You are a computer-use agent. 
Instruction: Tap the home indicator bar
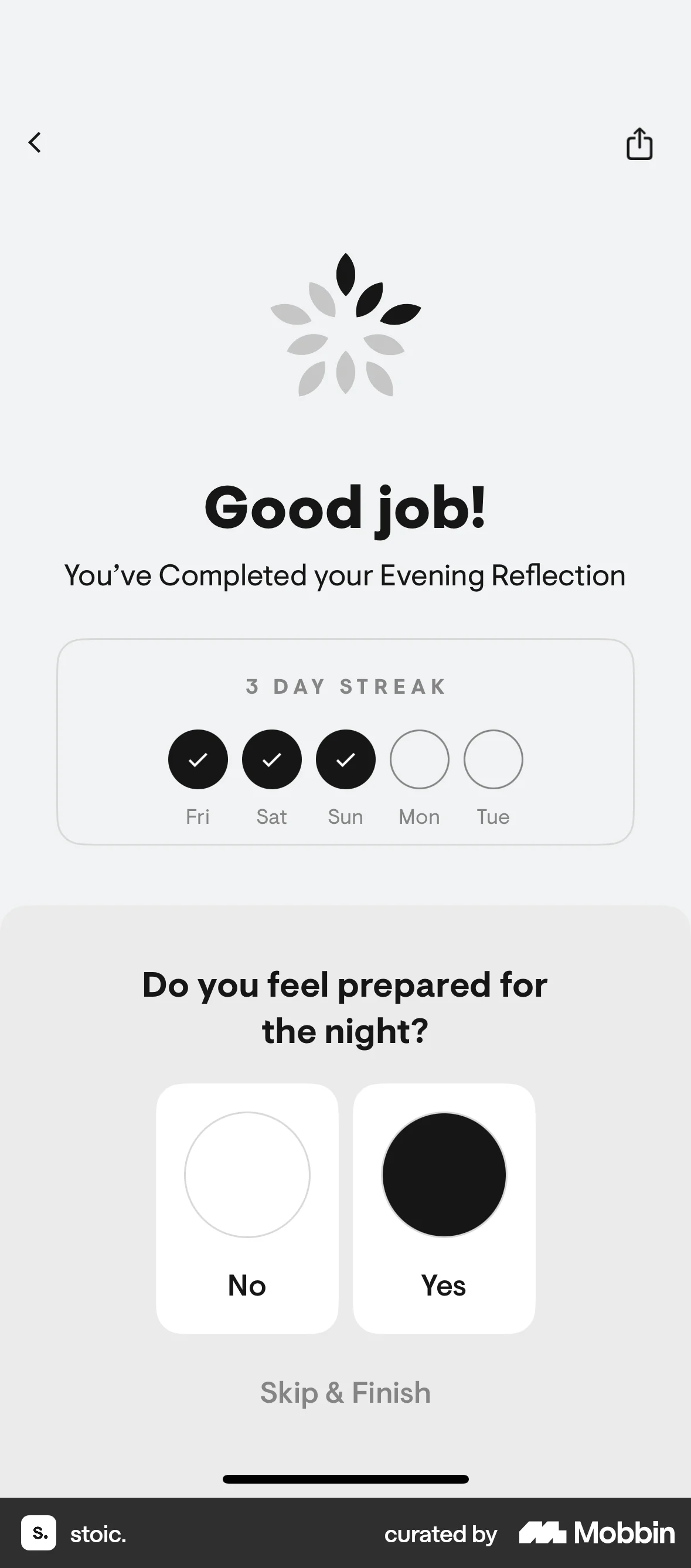coord(345,1478)
